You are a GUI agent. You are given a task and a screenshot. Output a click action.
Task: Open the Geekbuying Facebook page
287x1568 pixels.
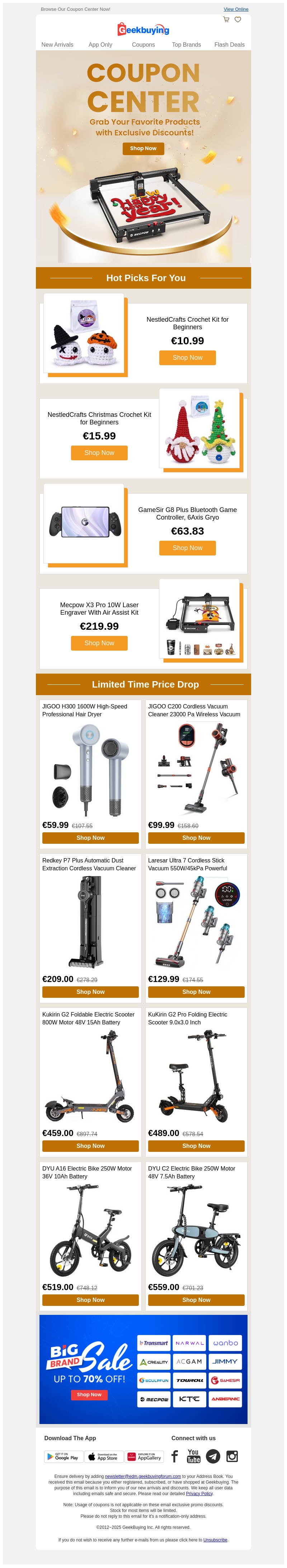(x=174, y=1456)
